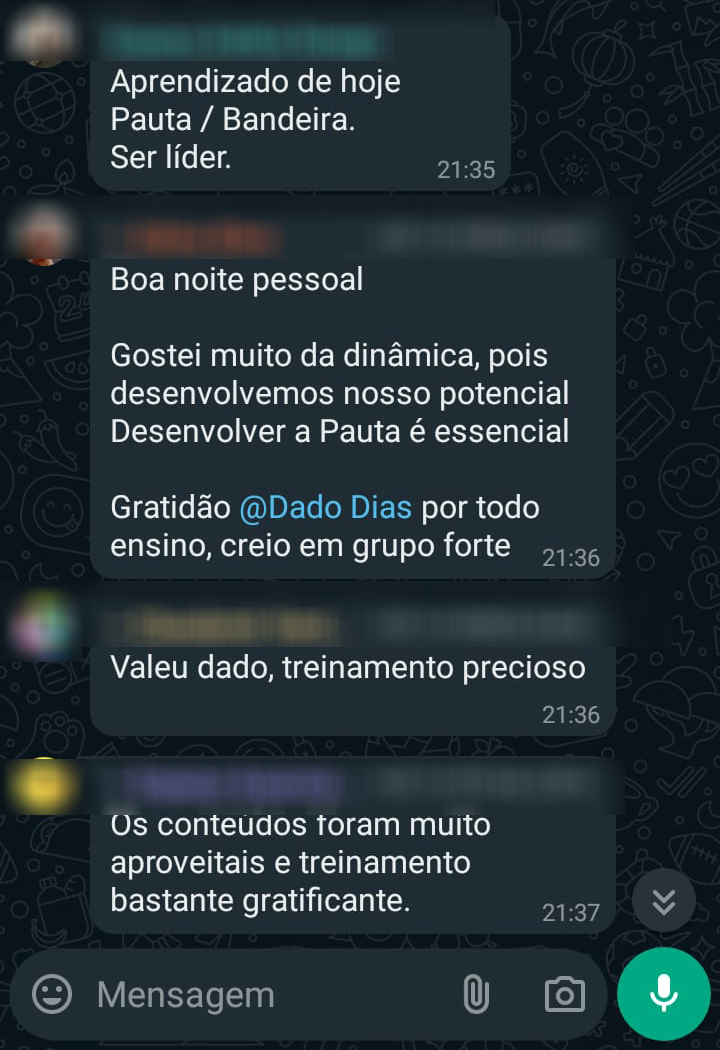The image size is (720, 1050).
Task: Open the @Dado Dias mention
Action: coord(326,507)
